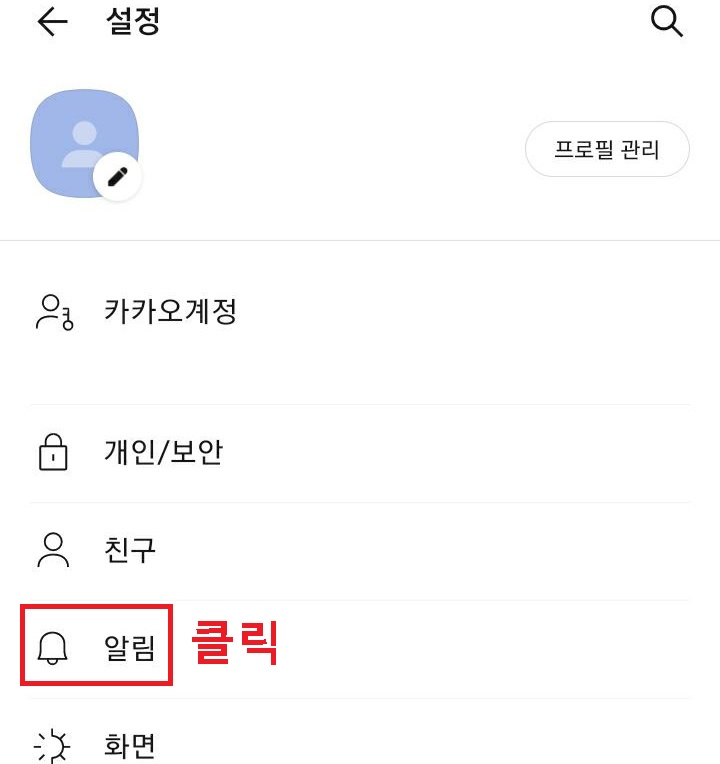Open the 프로필 관리 button
The height and width of the screenshot is (764, 720).
pyautogui.click(x=607, y=148)
